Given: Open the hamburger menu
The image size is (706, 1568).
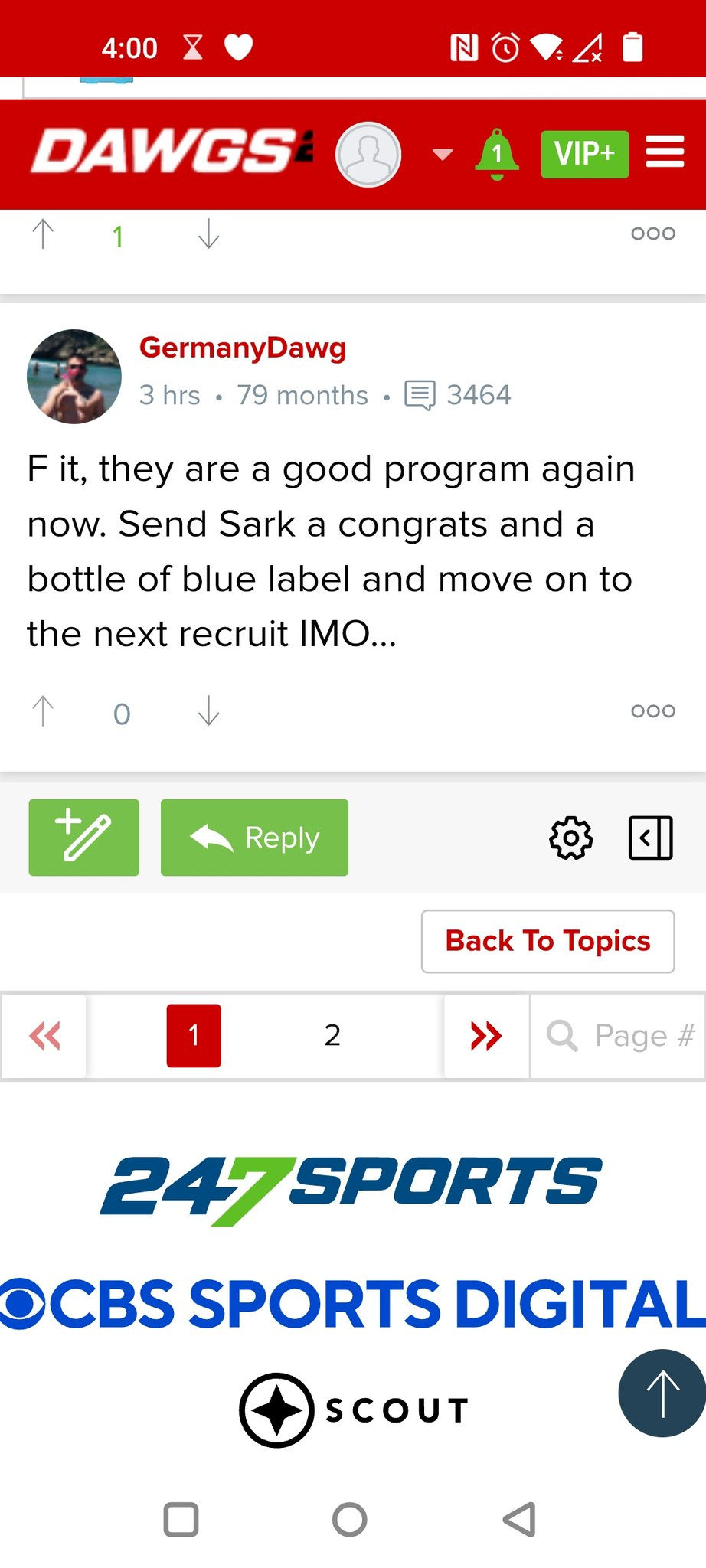Looking at the screenshot, I should [x=665, y=152].
